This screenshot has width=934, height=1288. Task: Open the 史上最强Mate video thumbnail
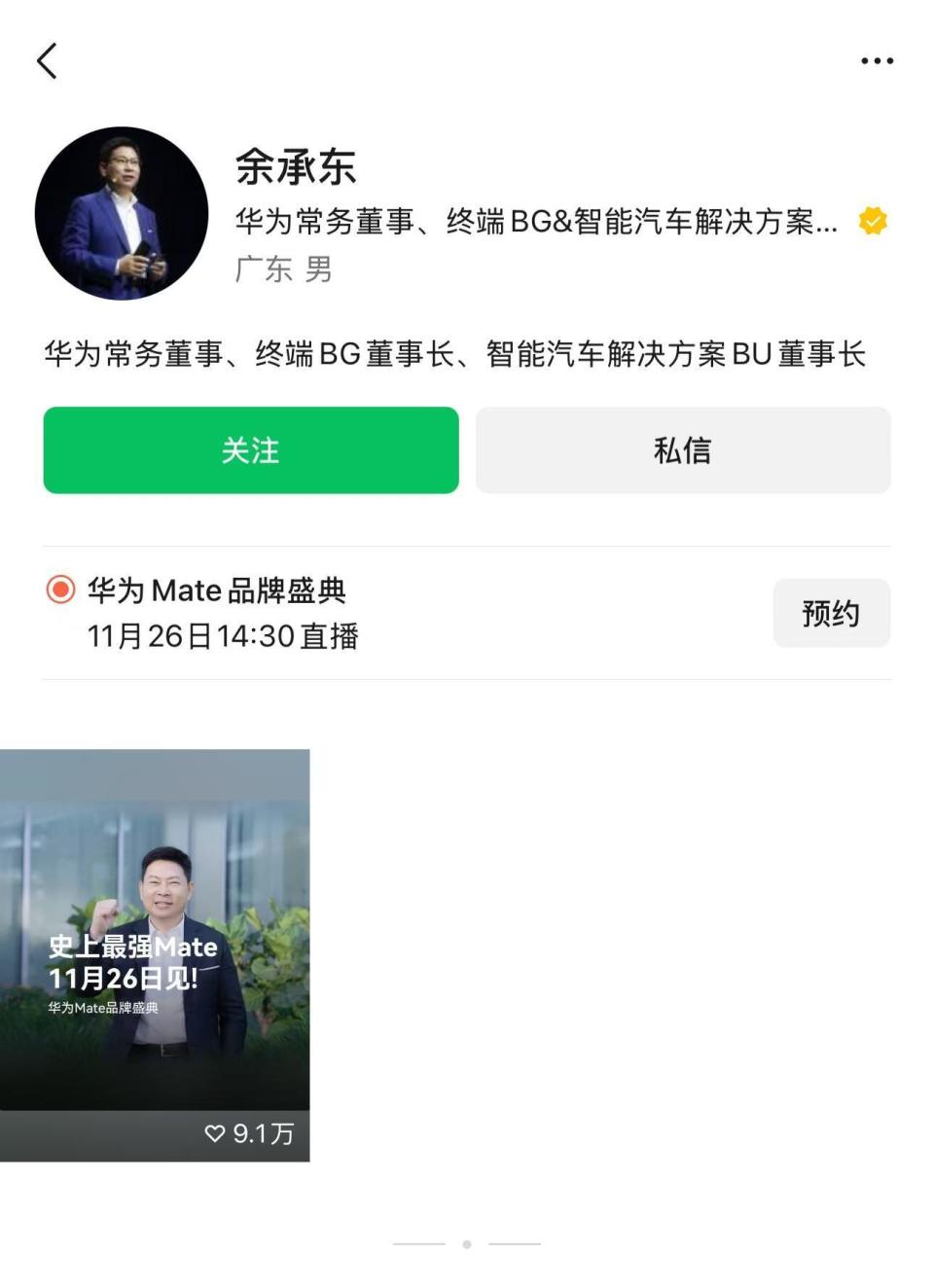[x=155, y=953]
